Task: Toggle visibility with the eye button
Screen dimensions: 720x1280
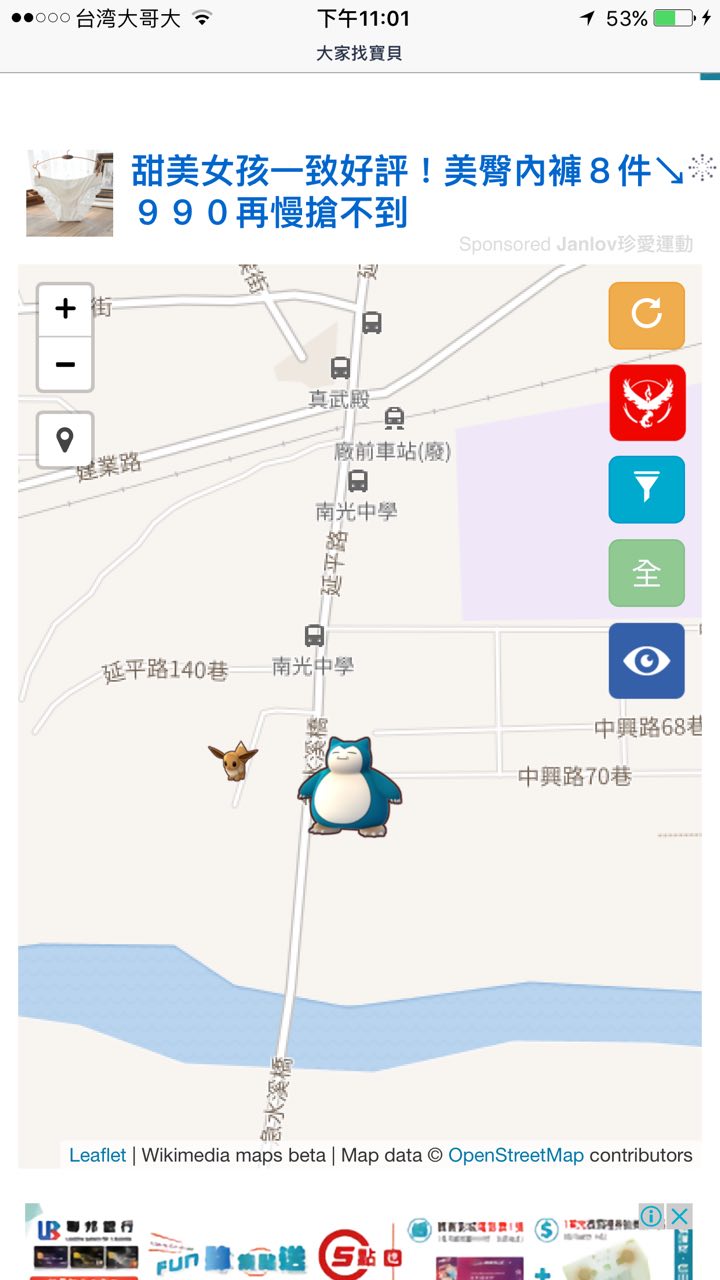Action: coord(647,660)
